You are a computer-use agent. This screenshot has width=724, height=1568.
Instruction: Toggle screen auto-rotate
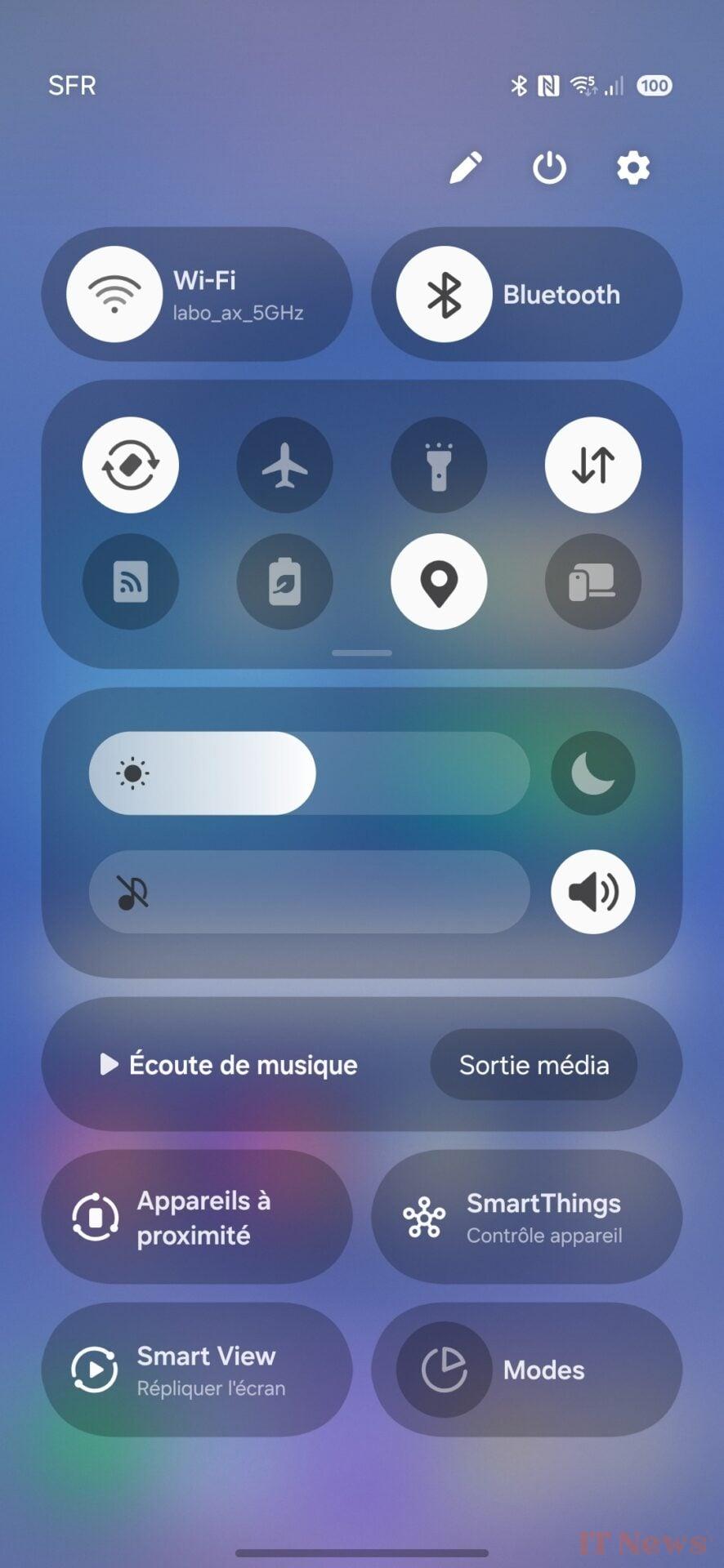131,465
